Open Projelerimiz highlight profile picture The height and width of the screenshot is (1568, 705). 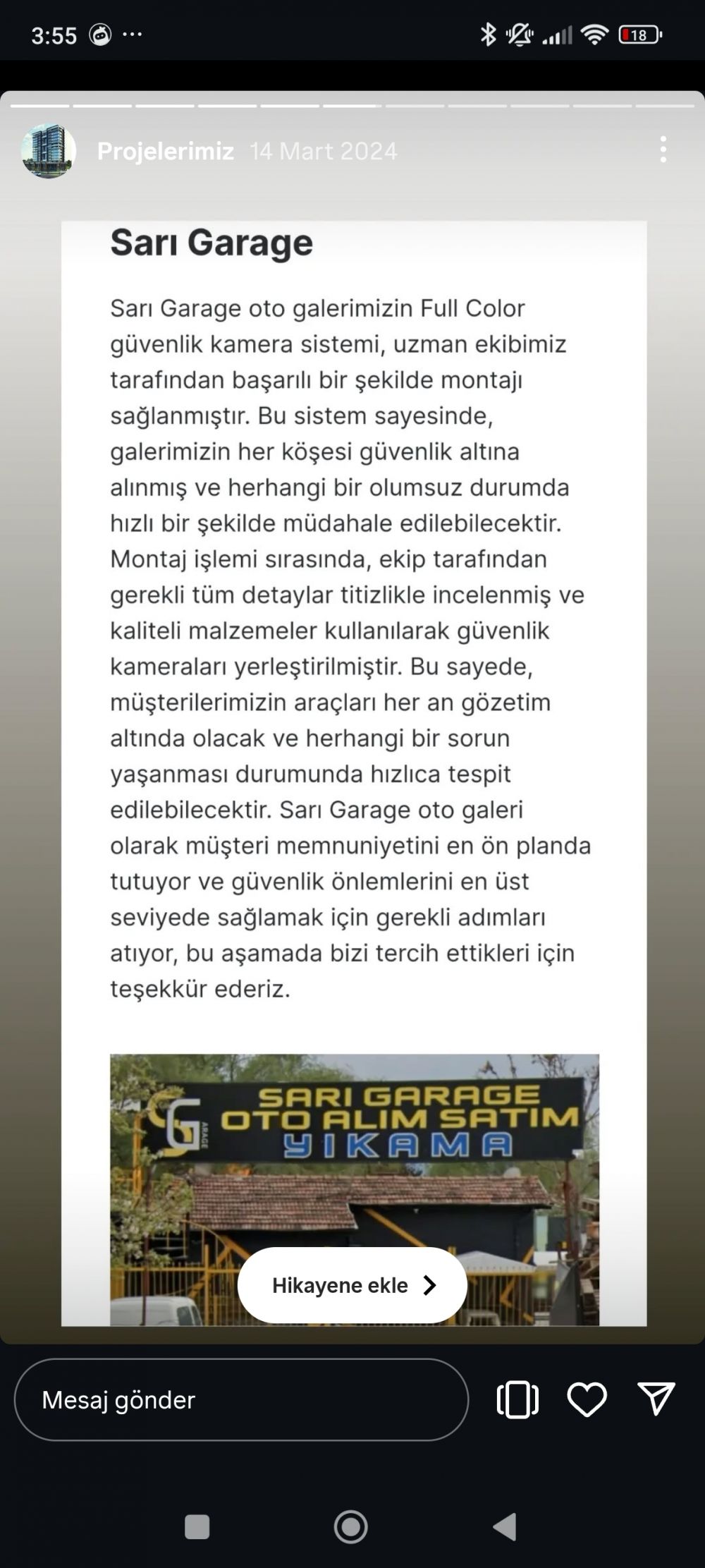(49, 151)
